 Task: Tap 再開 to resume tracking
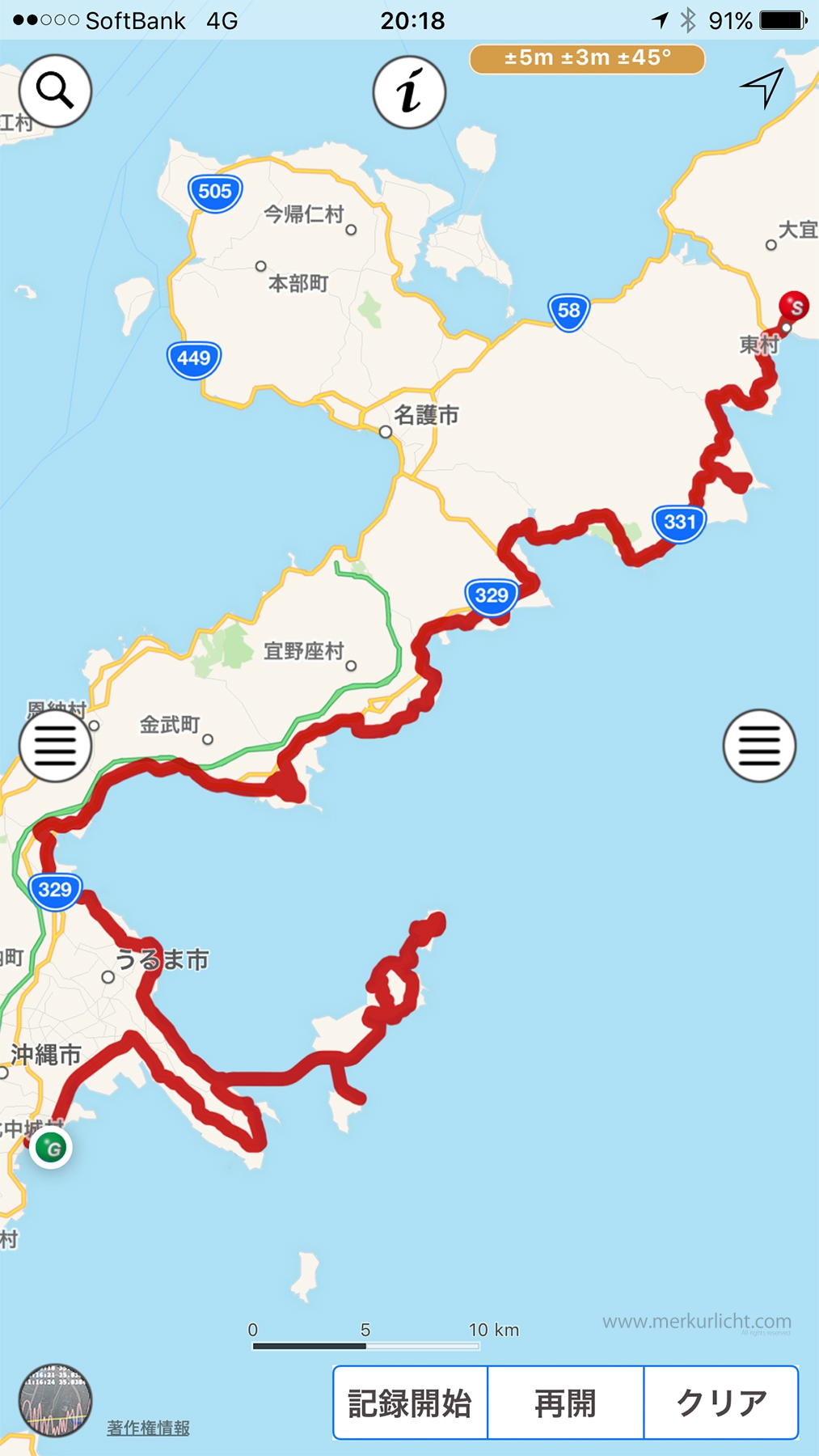pyautogui.click(x=565, y=1403)
